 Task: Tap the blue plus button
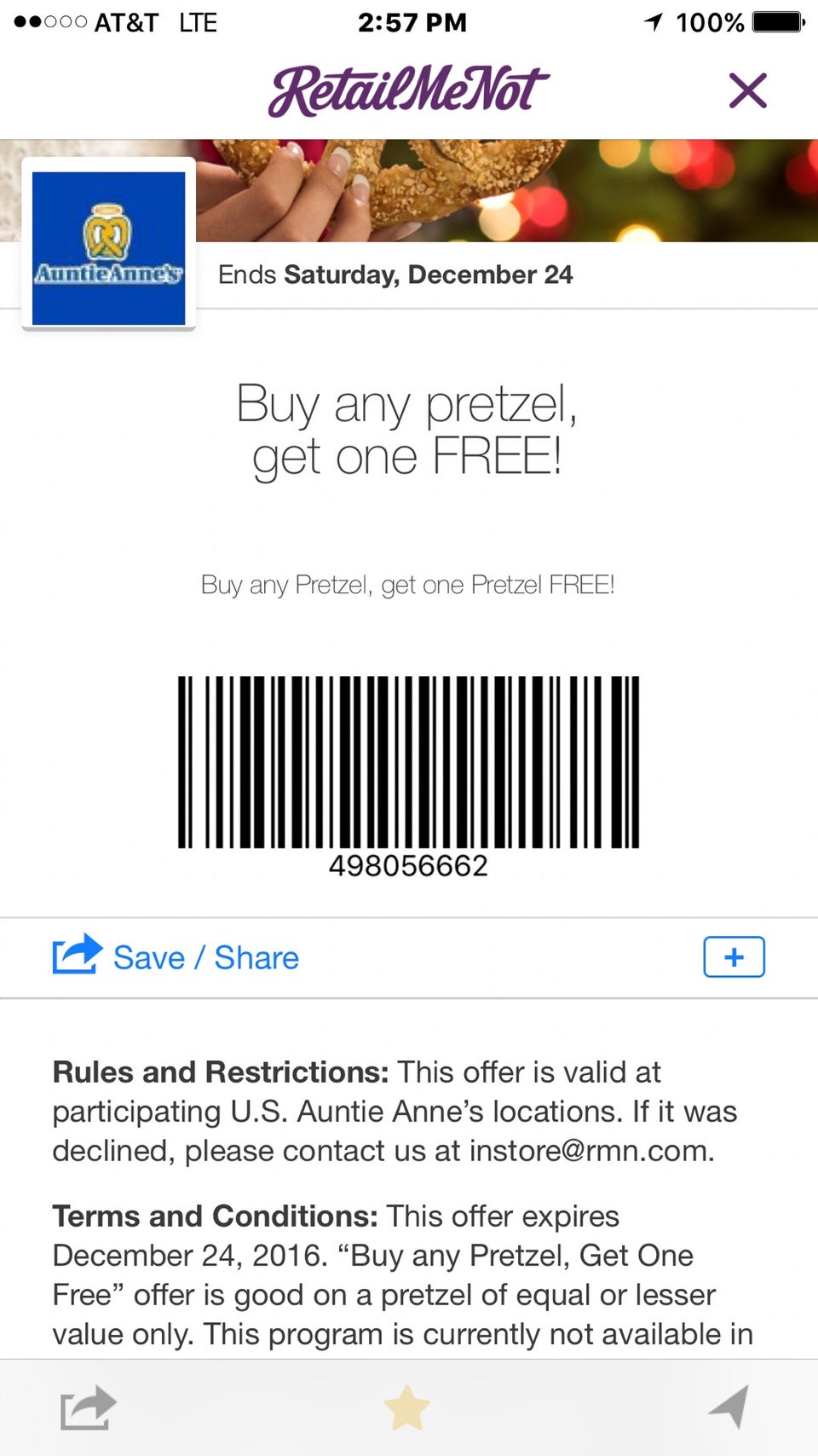click(x=734, y=956)
